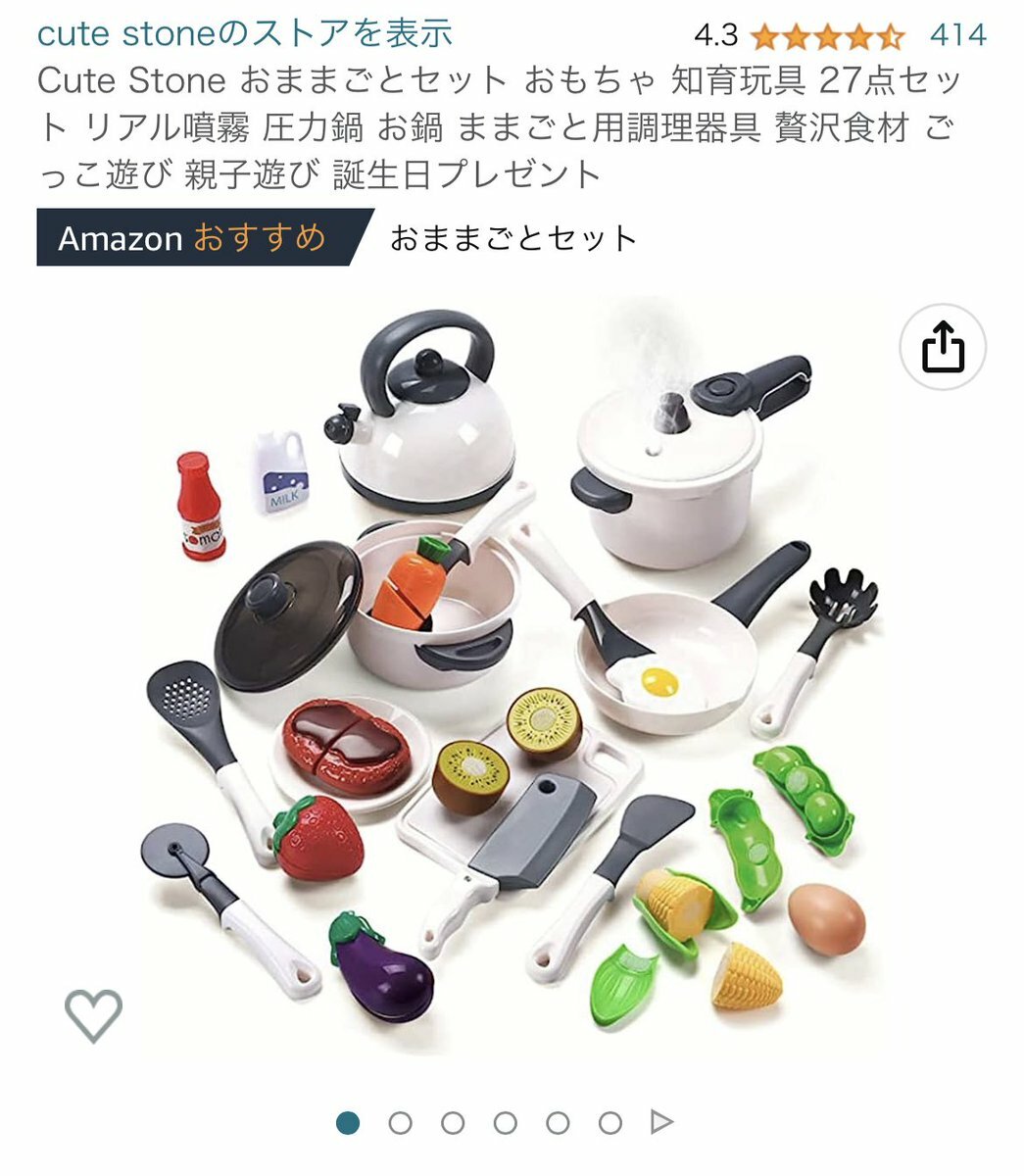Share this product

click(943, 348)
